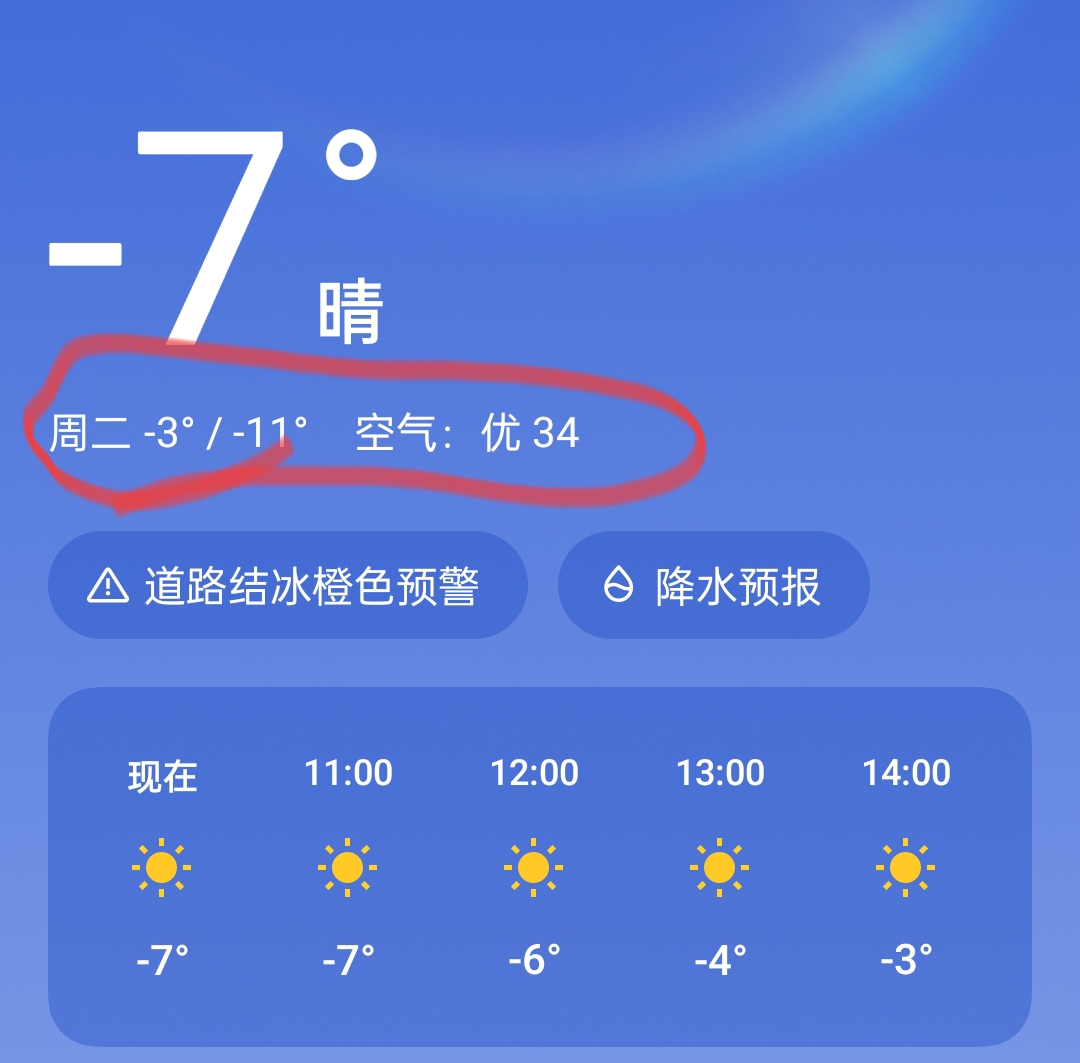Open the 道路结冰橙色预警 warning chip
The height and width of the screenshot is (1063, 1080).
coord(287,585)
